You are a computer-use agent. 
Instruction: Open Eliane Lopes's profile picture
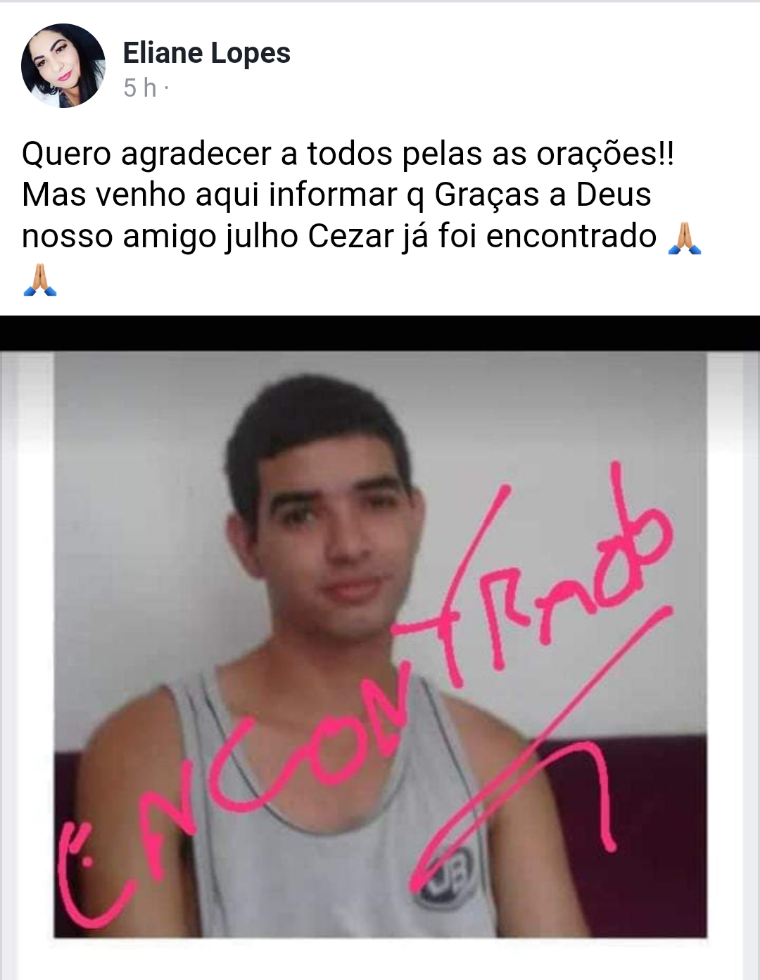point(63,66)
